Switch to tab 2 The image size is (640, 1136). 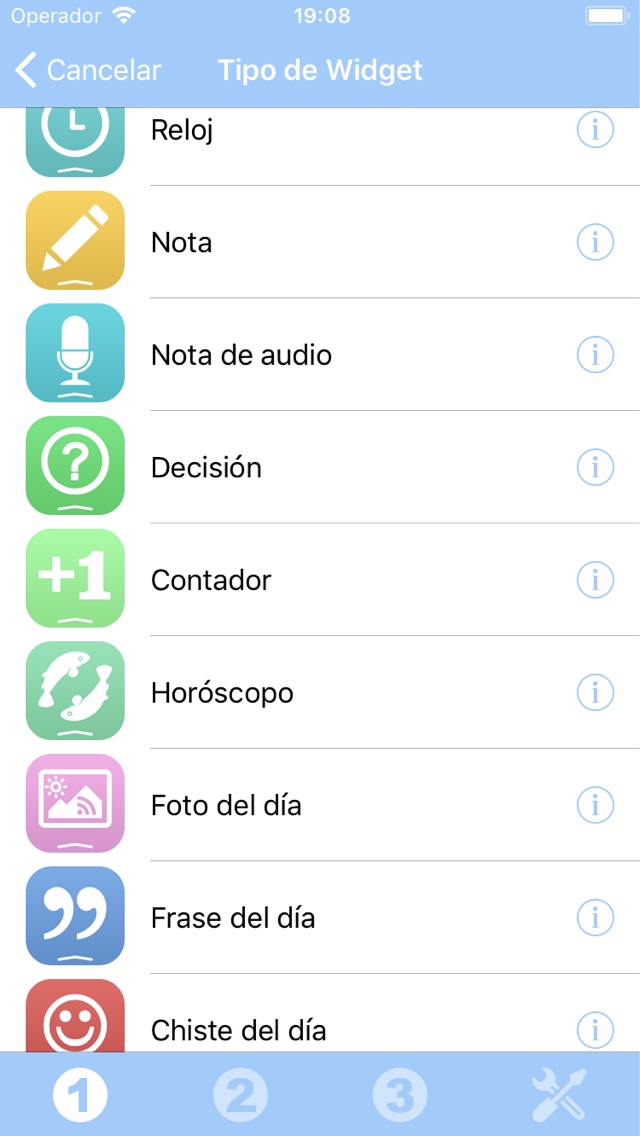coord(240,1094)
